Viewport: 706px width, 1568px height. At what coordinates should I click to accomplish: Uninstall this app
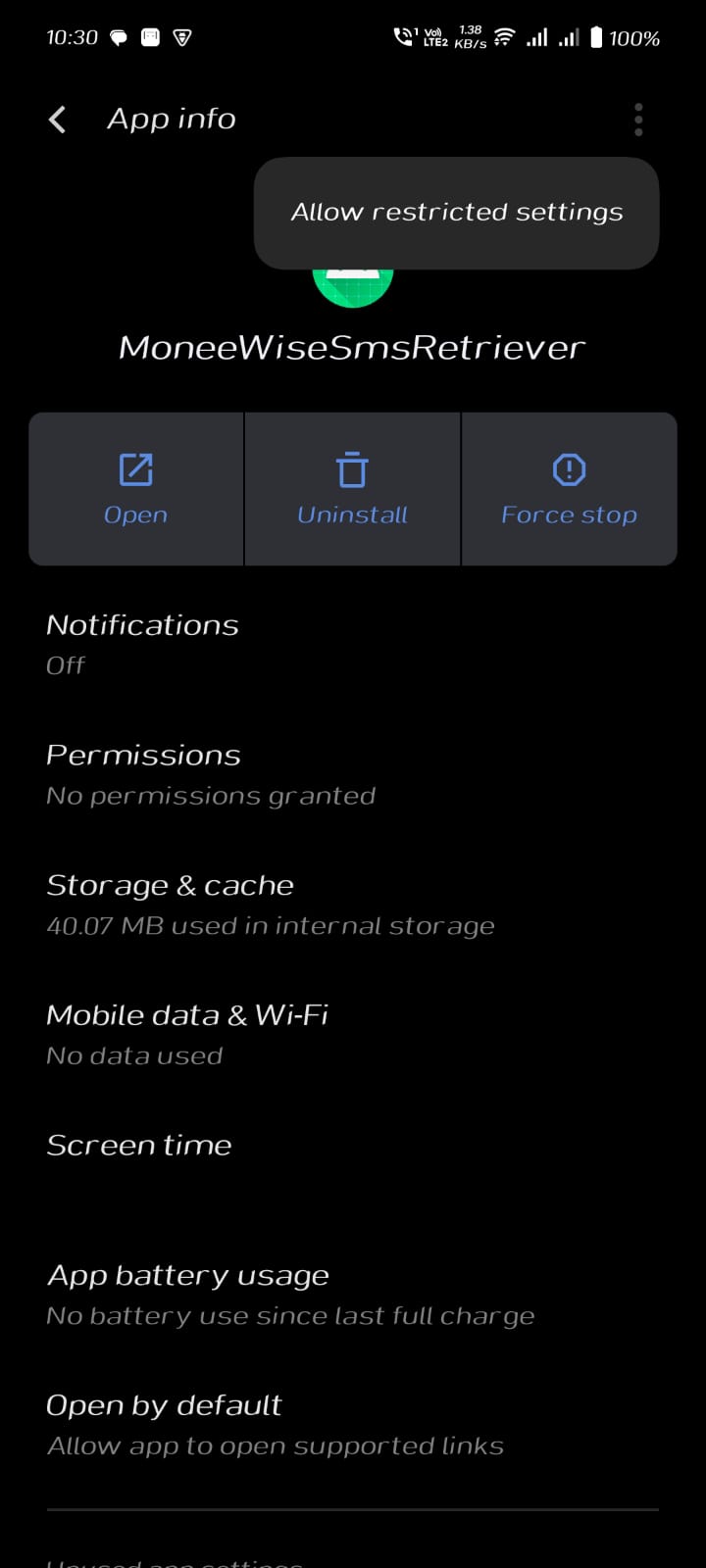coord(352,488)
